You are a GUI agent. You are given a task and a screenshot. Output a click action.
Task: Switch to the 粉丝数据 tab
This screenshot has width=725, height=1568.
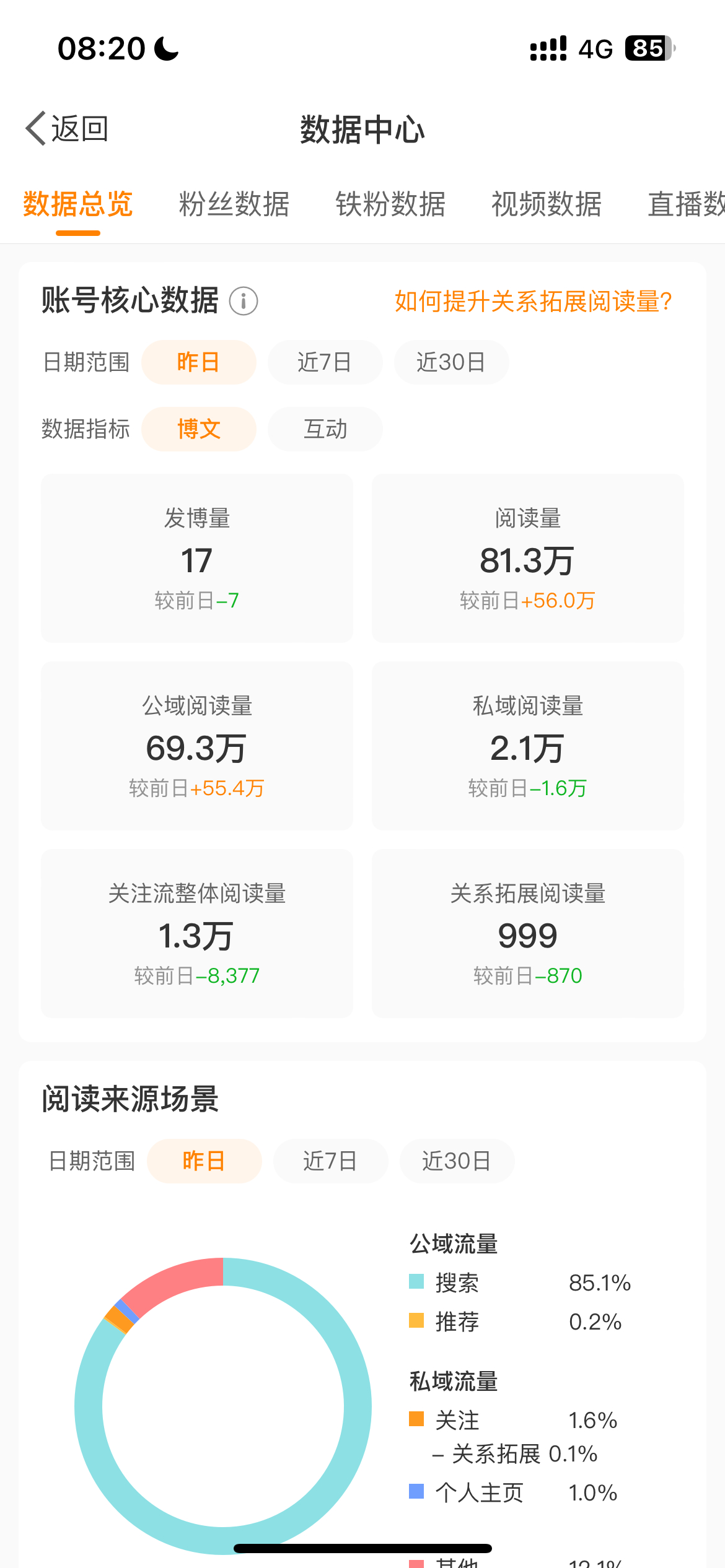click(233, 204)
